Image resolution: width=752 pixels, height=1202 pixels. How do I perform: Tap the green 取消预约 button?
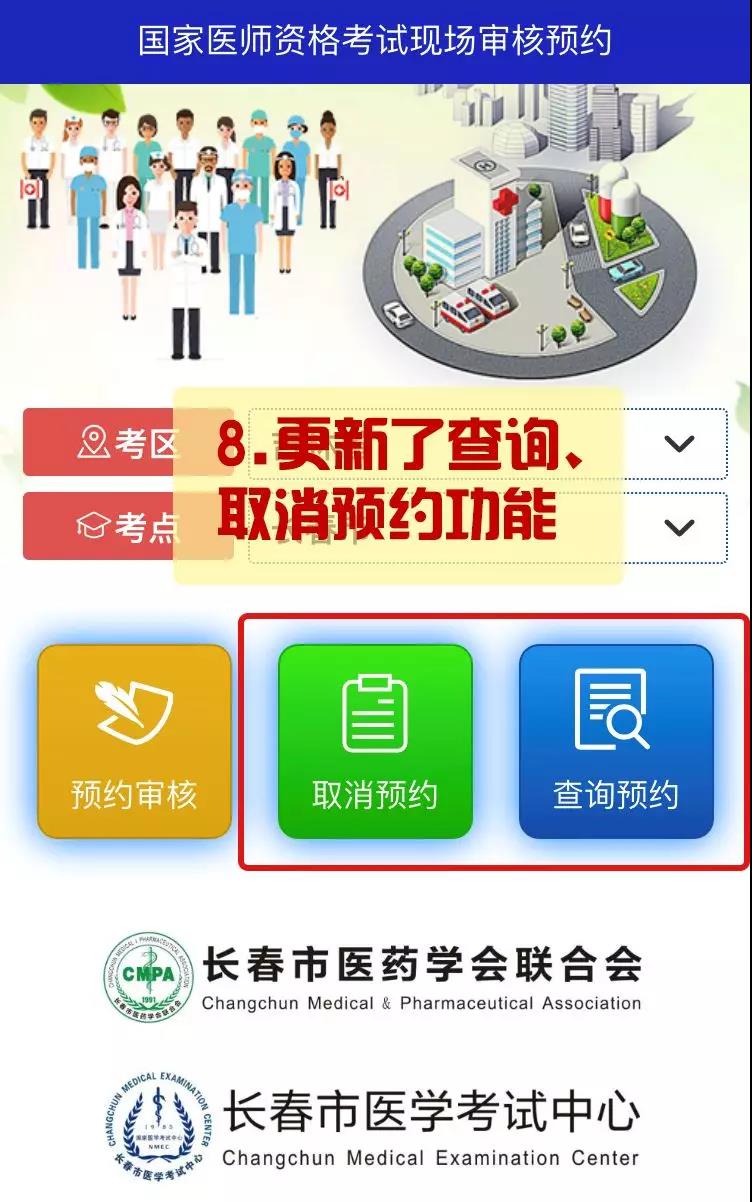pyautogui.click(x=375, y=741)
